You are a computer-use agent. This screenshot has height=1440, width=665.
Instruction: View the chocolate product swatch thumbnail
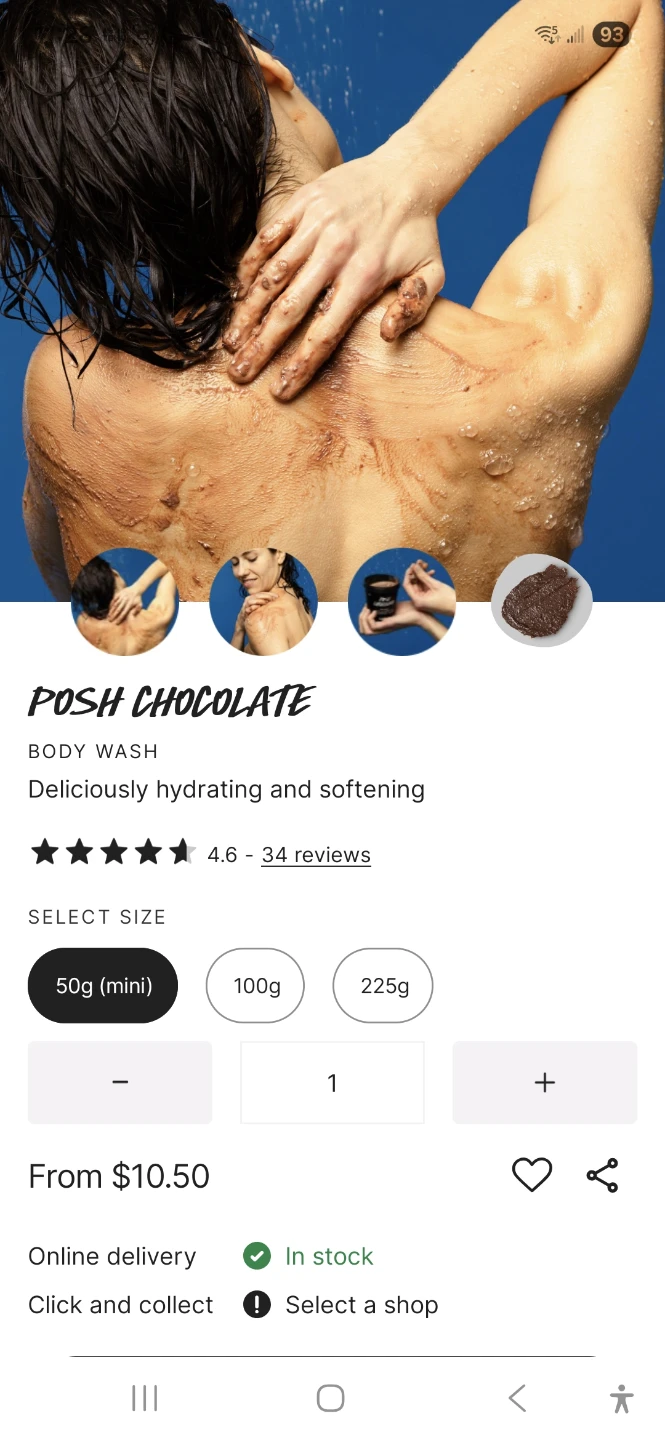coord(541,601)
